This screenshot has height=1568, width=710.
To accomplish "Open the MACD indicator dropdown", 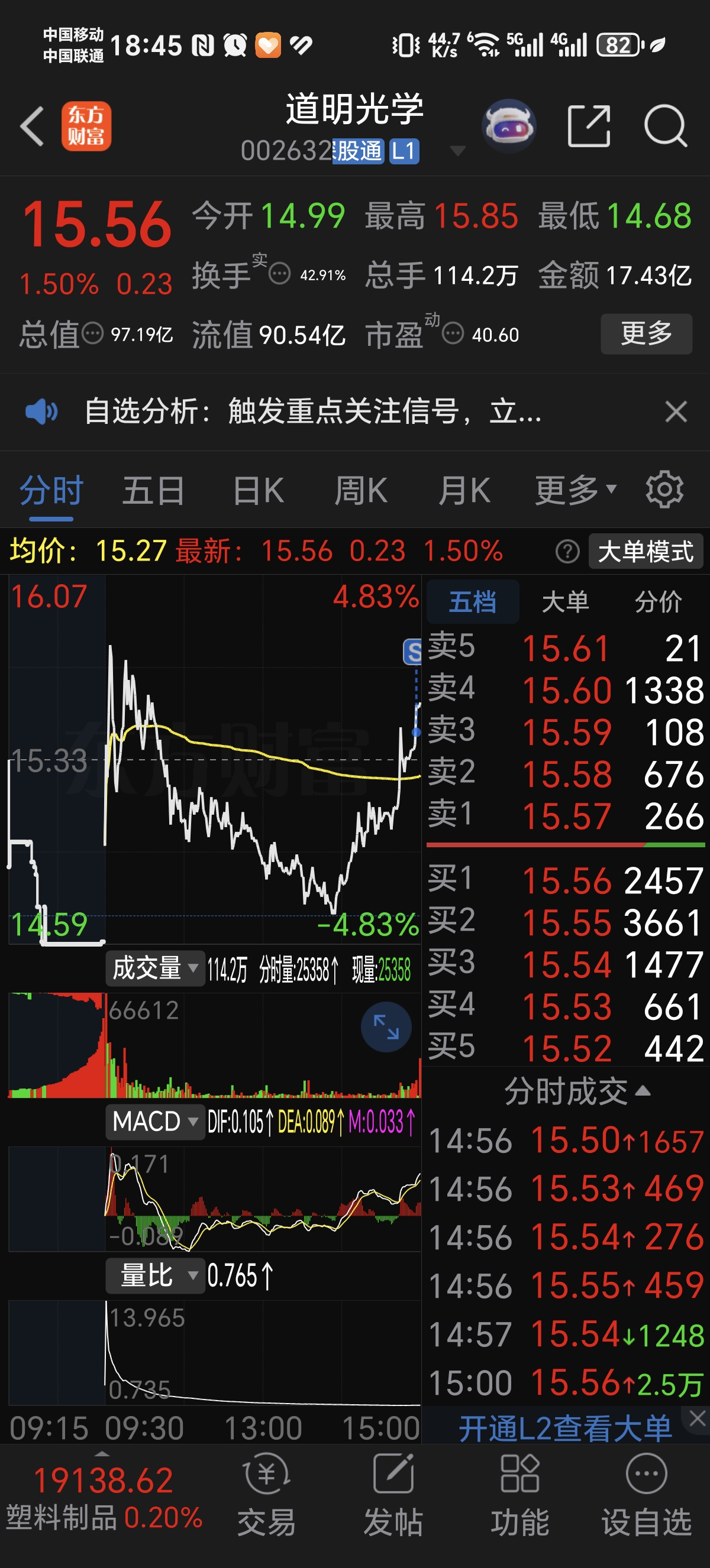I will 155,1121.
